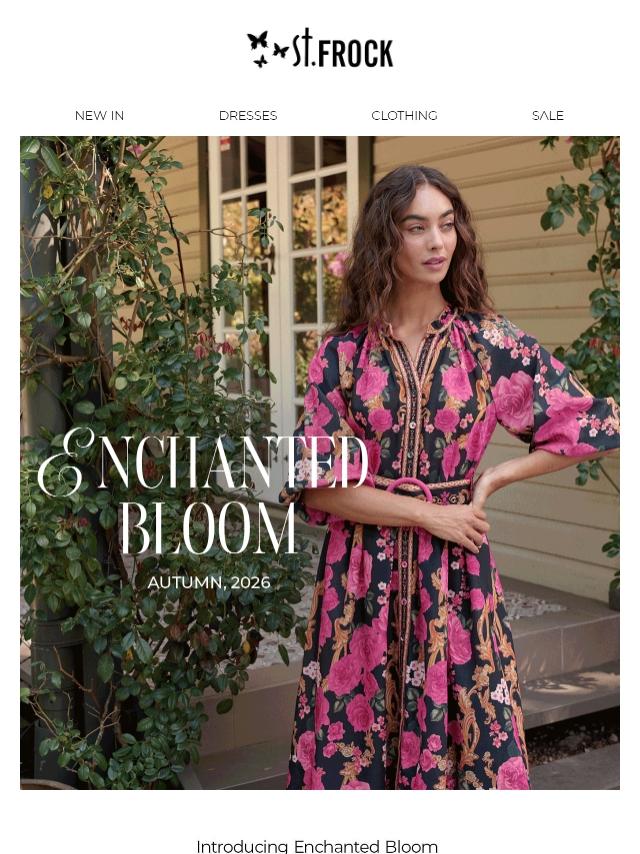
Task: Open the NEW IN link
Action: [99, 116]
